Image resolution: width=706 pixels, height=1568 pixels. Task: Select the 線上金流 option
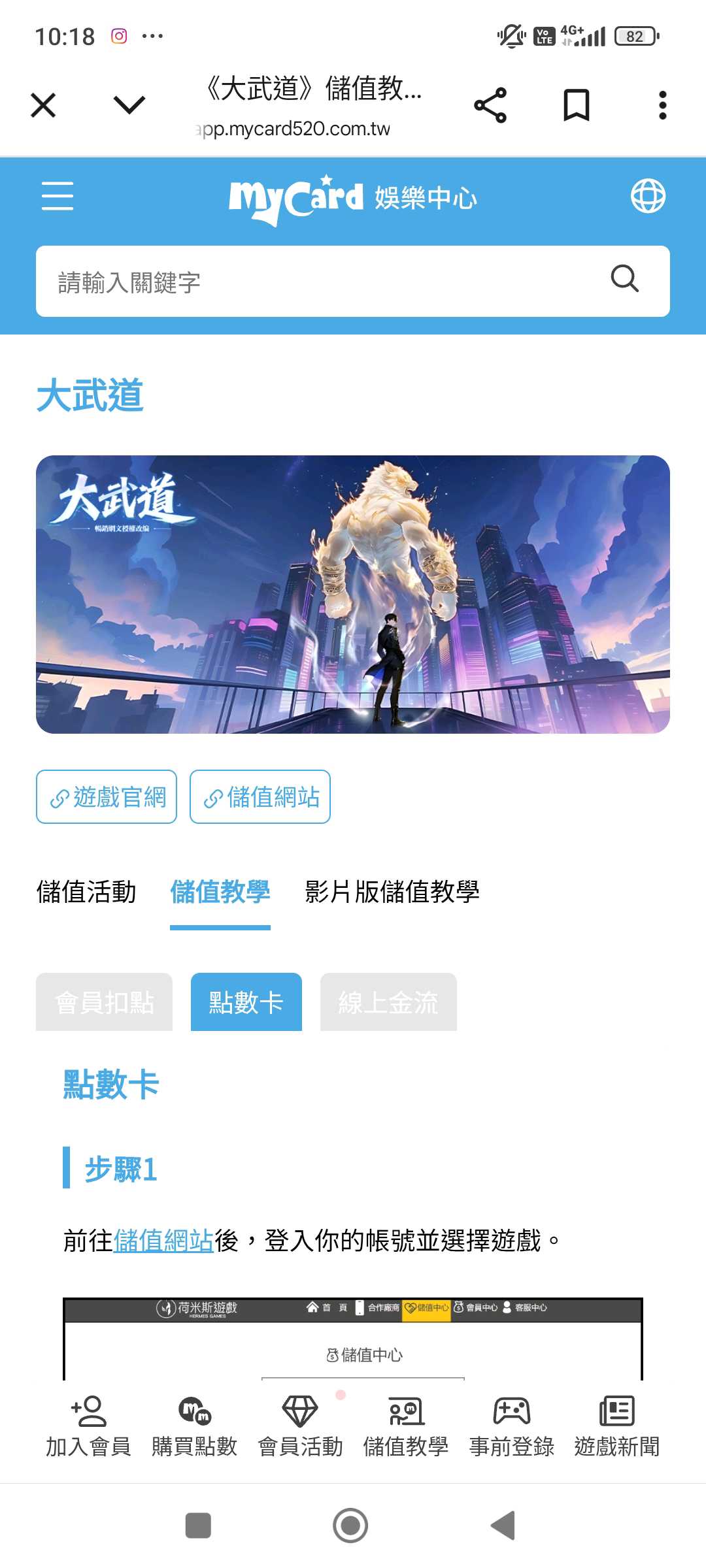388,1002
